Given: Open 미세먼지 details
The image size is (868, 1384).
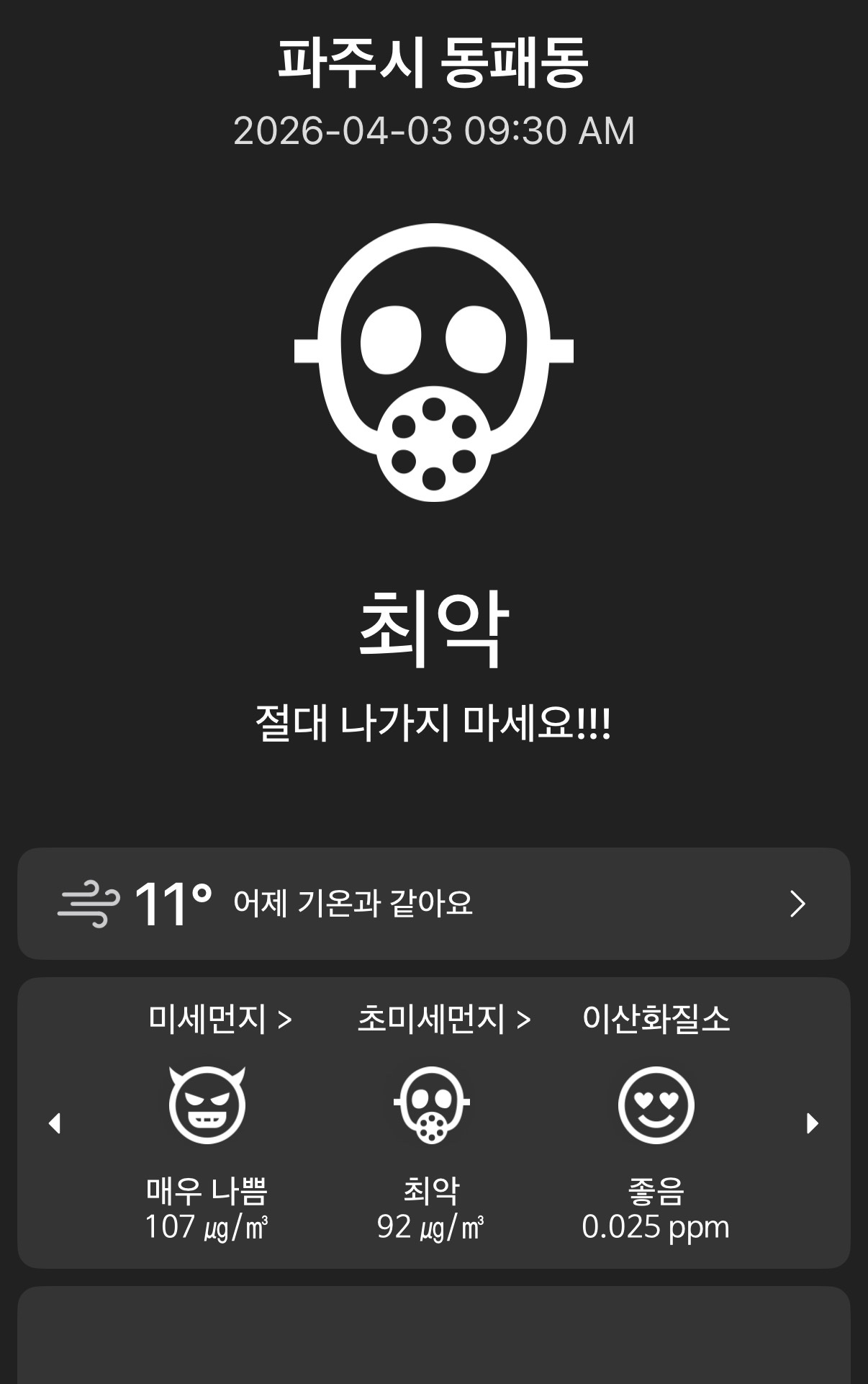Looking at the screenshot, I should tap(220, 1019).
